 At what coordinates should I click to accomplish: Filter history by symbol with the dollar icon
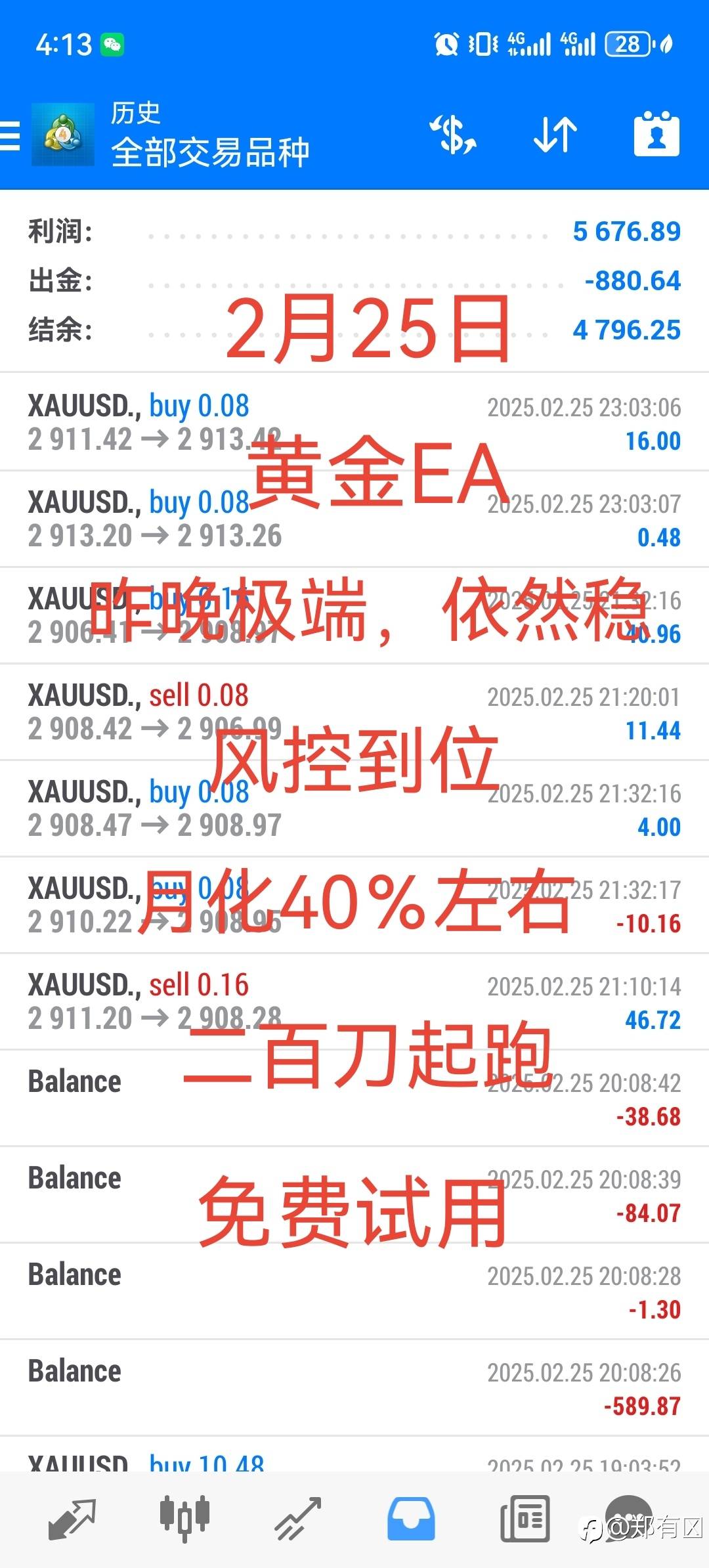click(453, 135)
